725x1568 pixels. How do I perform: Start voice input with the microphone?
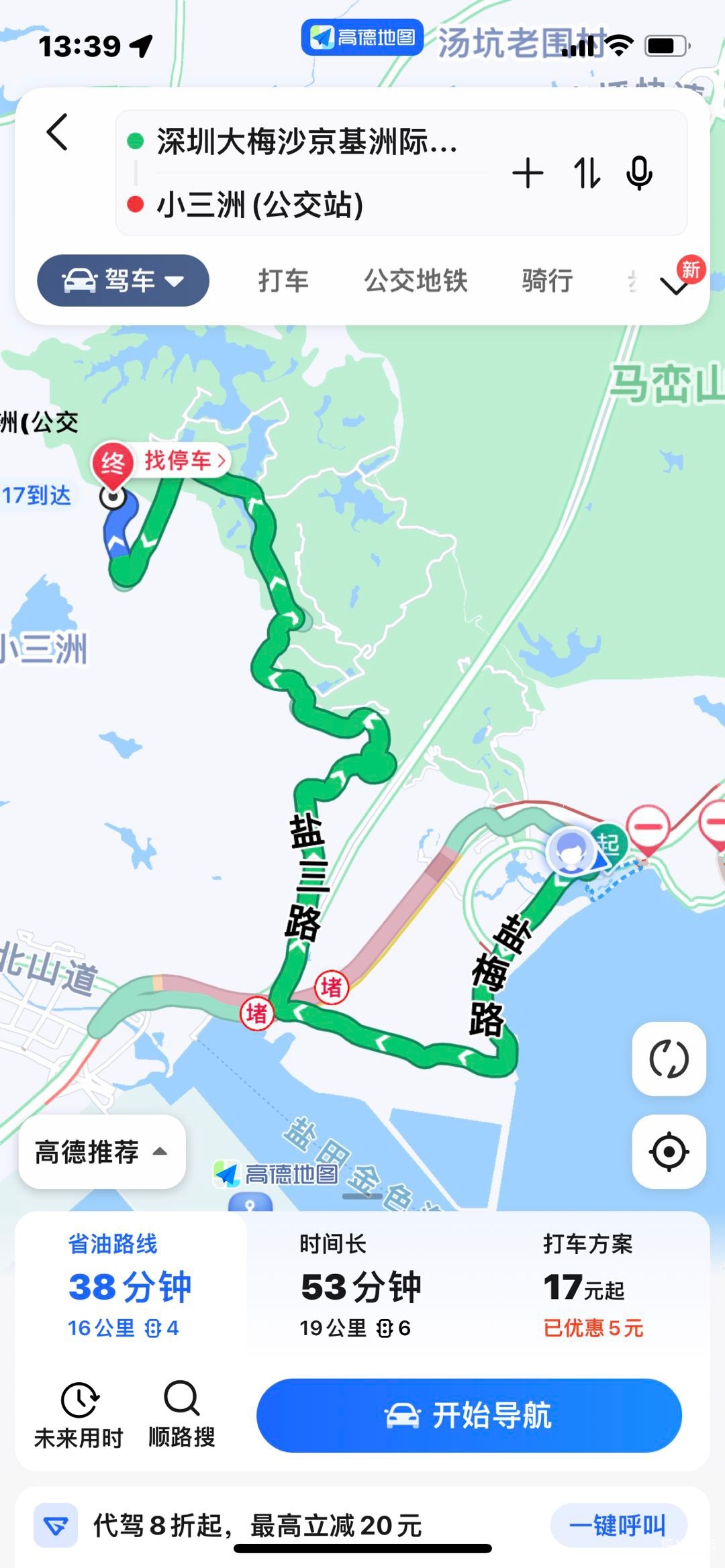(x=639, y=173)
